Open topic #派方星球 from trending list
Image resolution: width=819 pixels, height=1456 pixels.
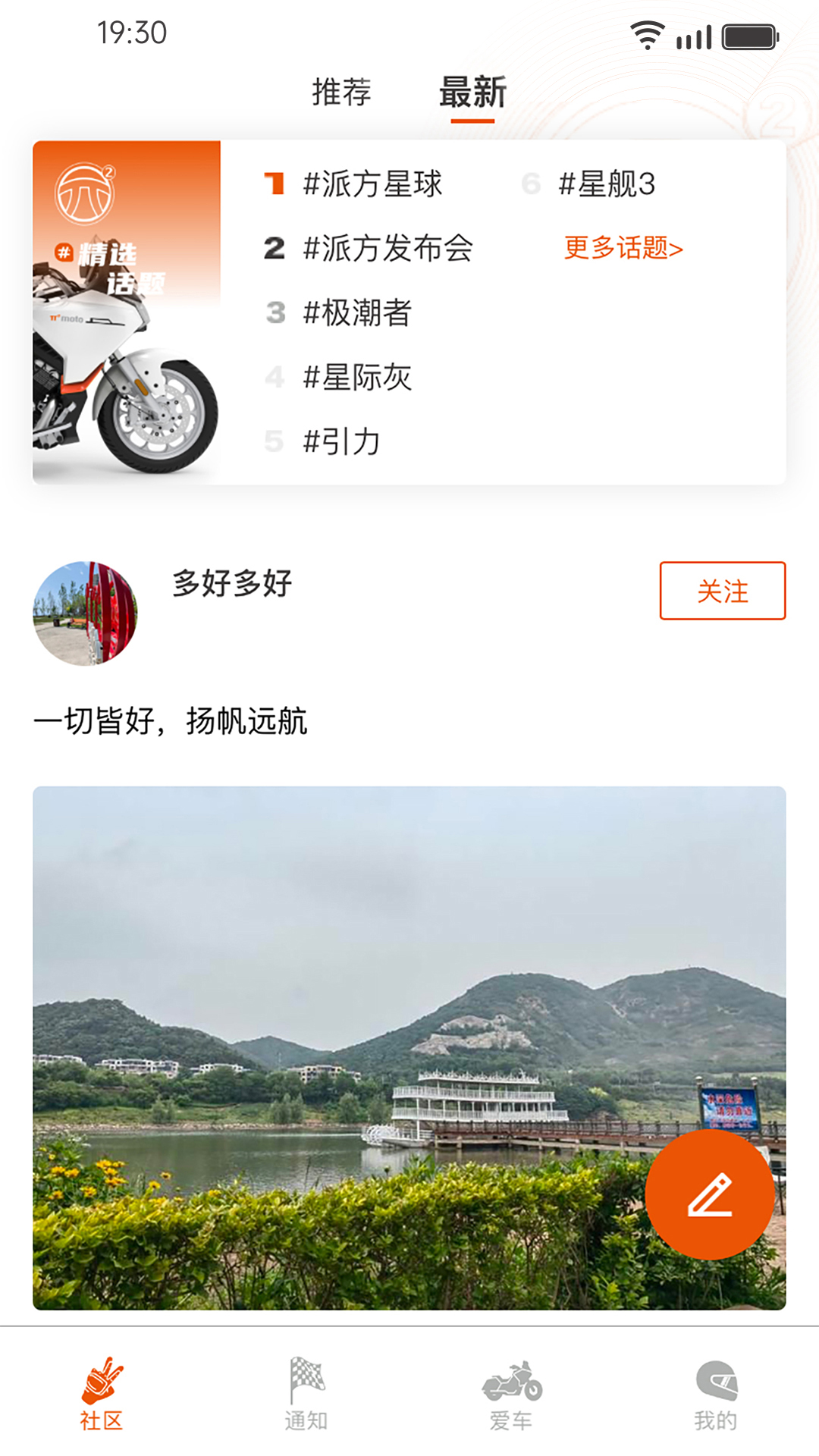[373, 184]
